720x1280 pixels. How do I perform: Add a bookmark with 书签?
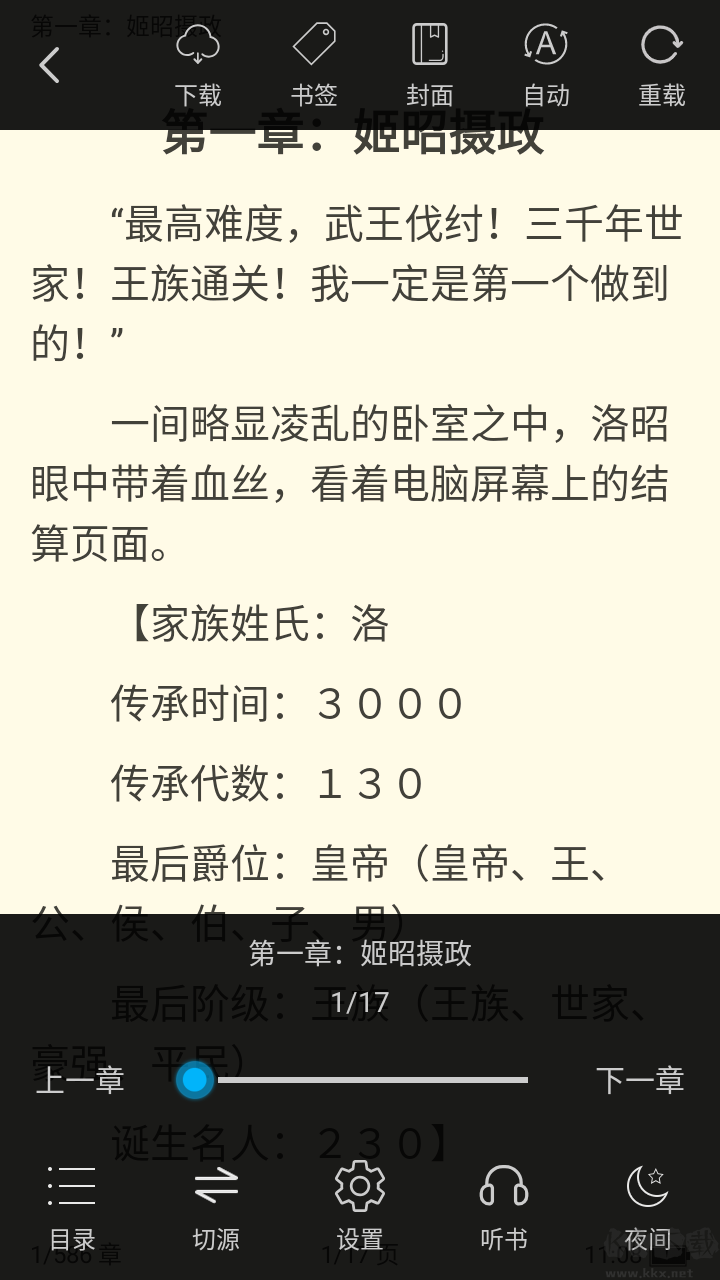314,65
